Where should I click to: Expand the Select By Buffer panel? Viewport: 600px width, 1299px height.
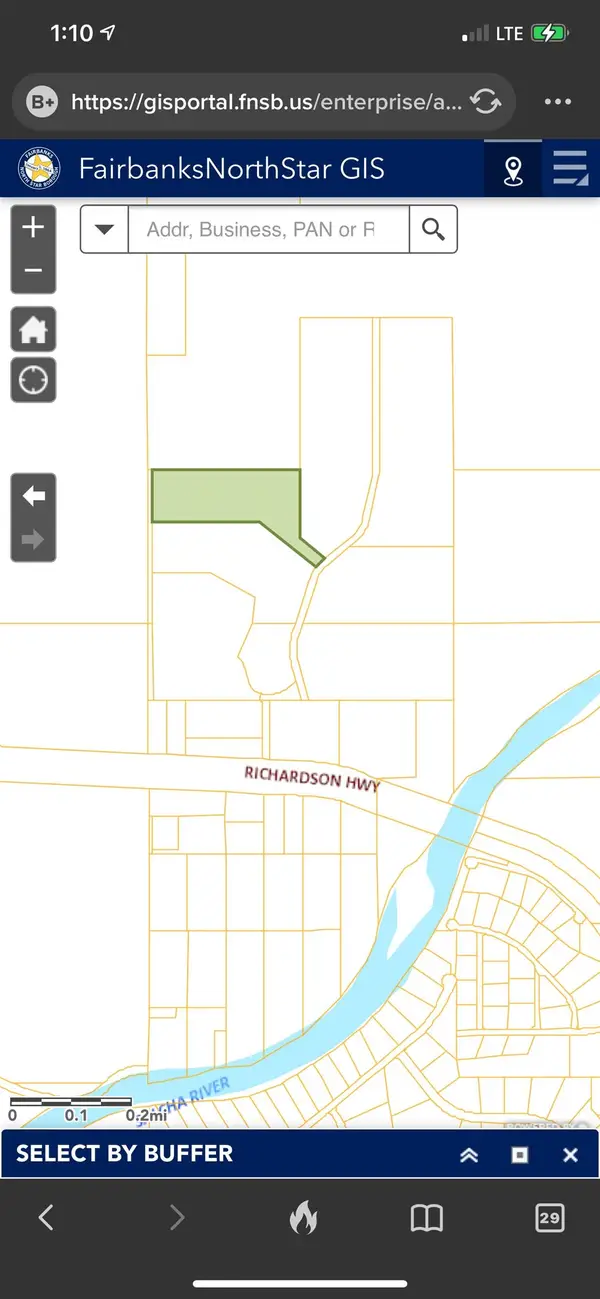(469, 1155)
